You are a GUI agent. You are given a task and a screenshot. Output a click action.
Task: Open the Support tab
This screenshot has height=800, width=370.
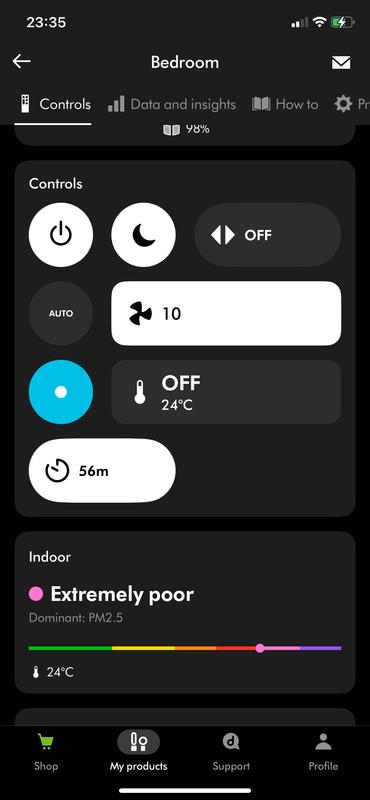click(231, 752)
